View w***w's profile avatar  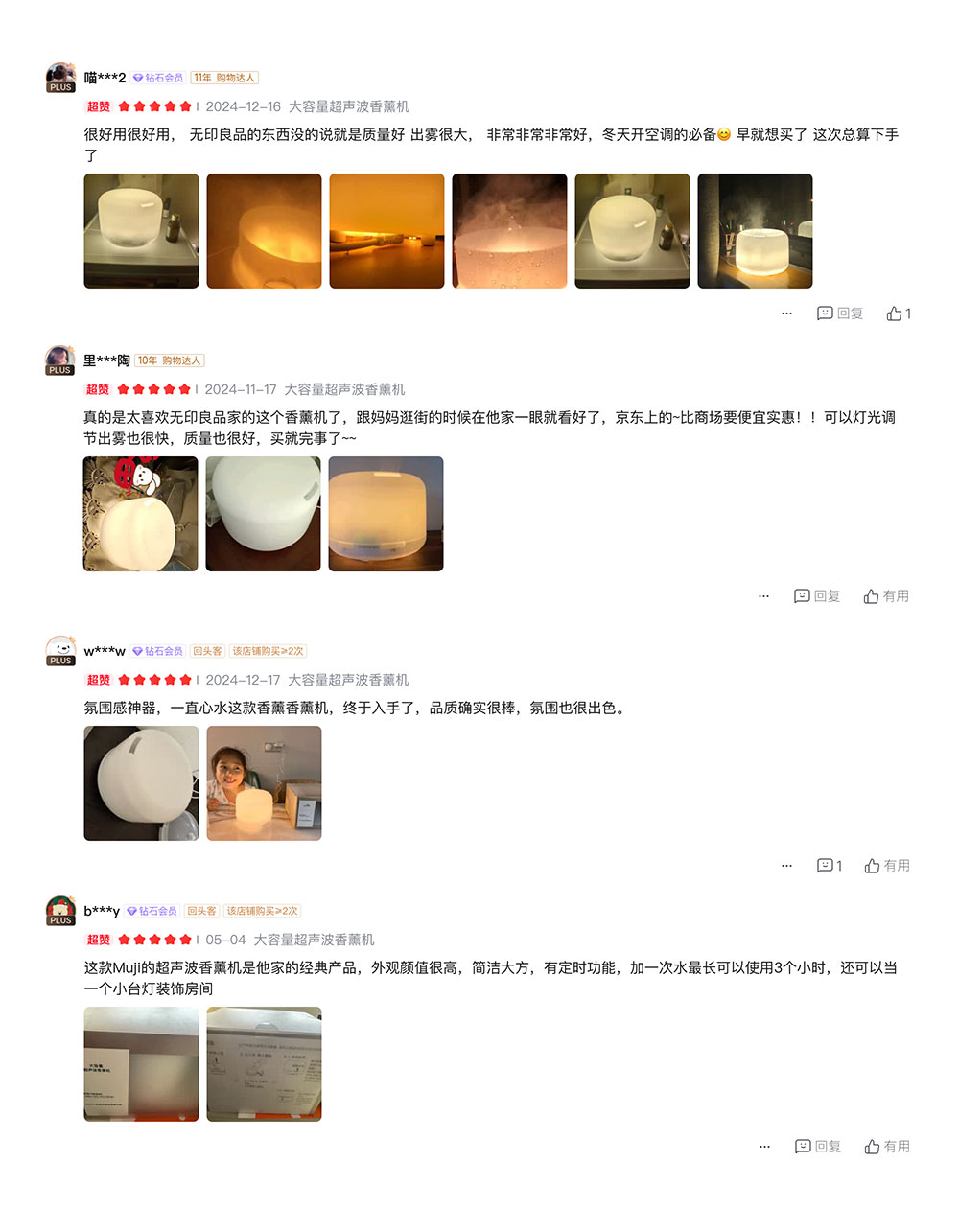[60, 650]
